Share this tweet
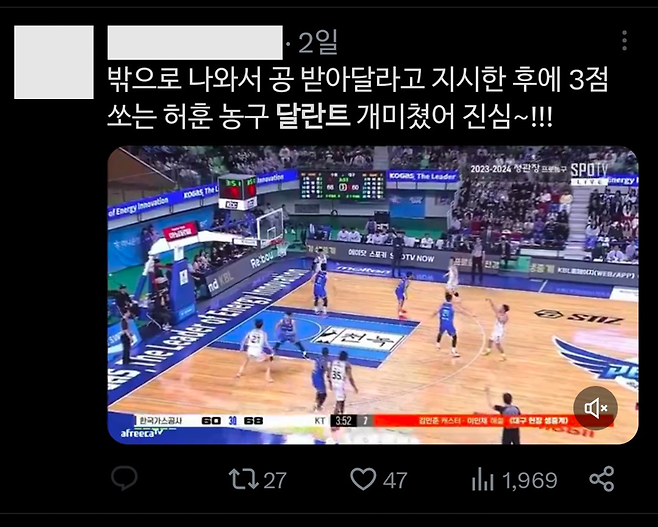The height and width of the screenshot is (527, 658). [601, 480]
